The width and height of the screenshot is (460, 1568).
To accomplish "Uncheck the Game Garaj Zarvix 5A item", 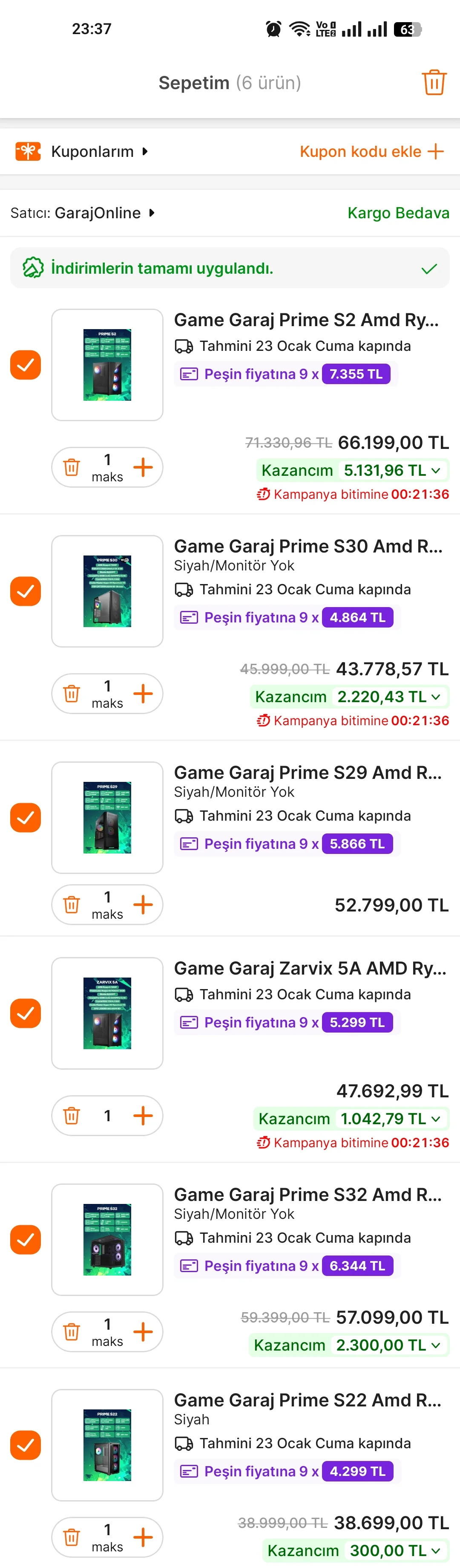I will pyautogui.click(x=26, y=1013).
